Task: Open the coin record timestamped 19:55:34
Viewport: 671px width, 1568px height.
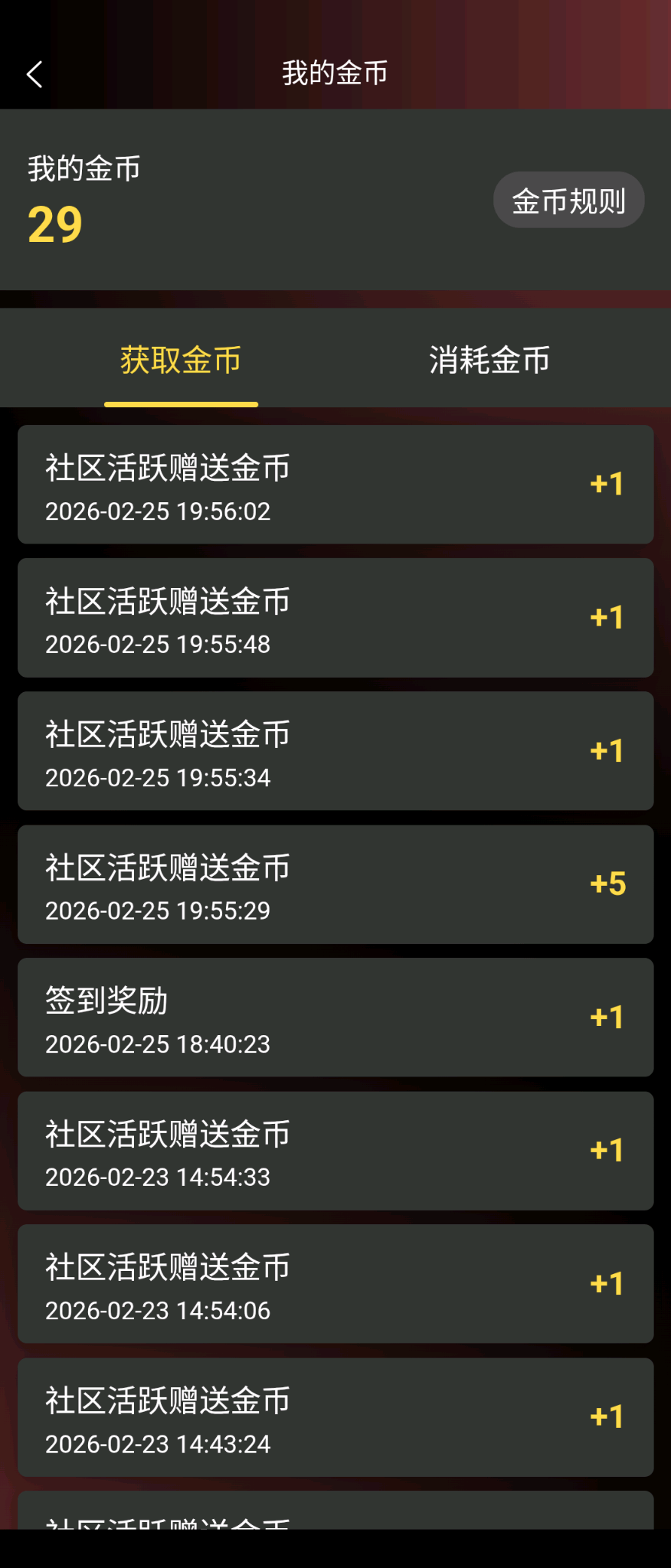Action: point(335,750)
